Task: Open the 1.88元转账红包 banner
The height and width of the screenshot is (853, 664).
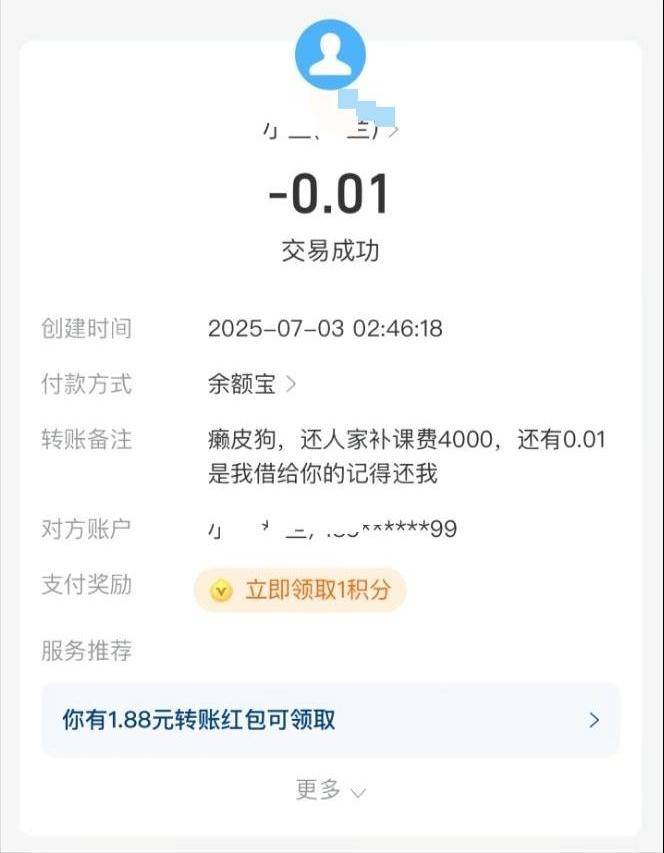Action: pyautogui.click(x=330, y=720)
